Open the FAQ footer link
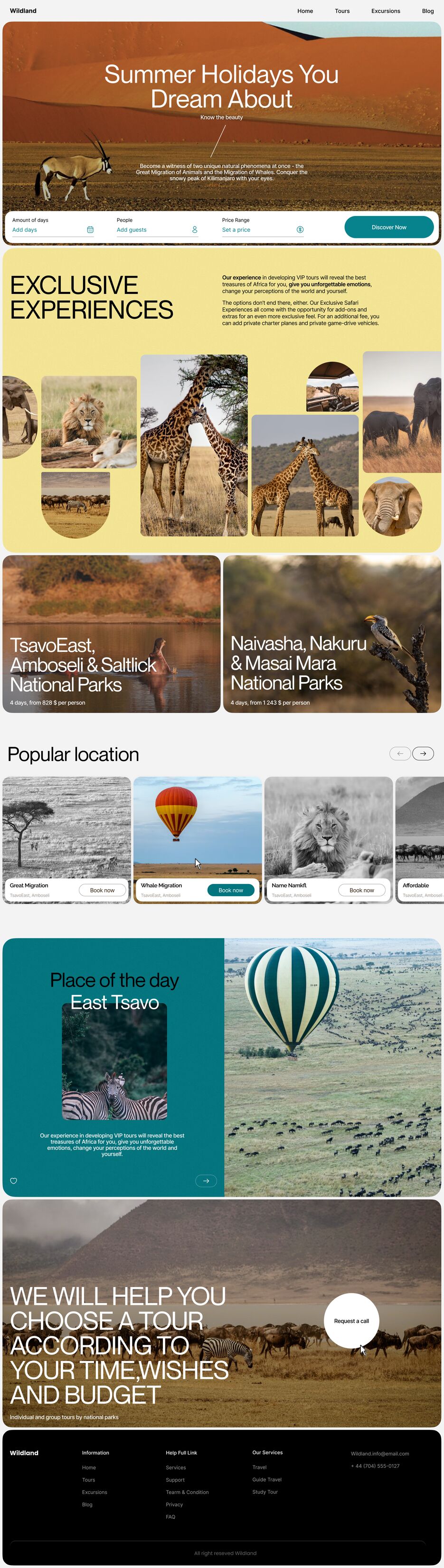The image size is (444, 1568). click(x=170, y=1517)
